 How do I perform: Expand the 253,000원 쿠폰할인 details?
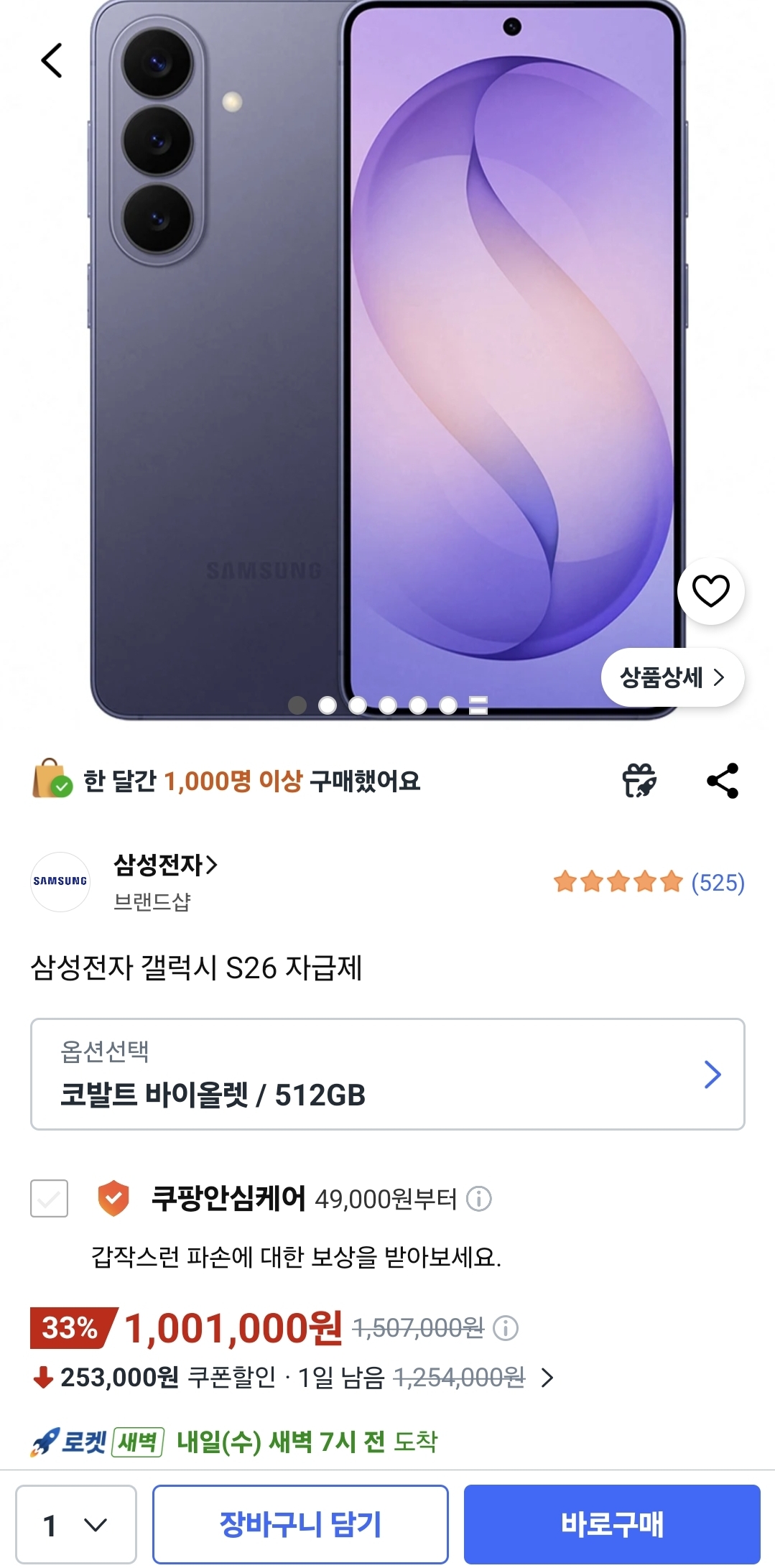547,1378
